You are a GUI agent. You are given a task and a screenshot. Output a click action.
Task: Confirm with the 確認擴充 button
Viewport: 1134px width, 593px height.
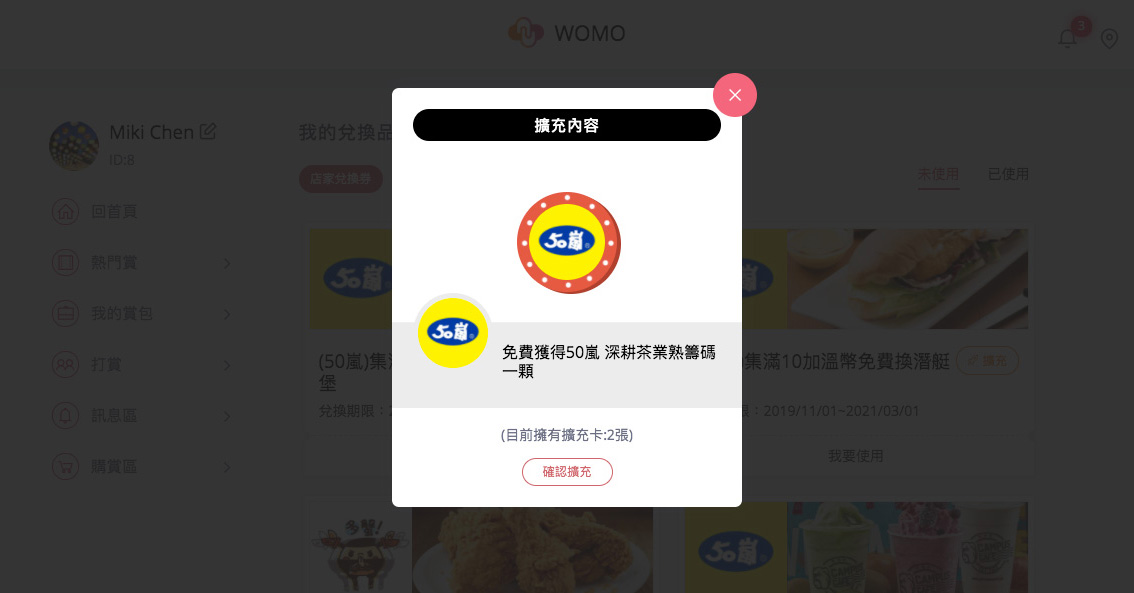pos(567,472)
